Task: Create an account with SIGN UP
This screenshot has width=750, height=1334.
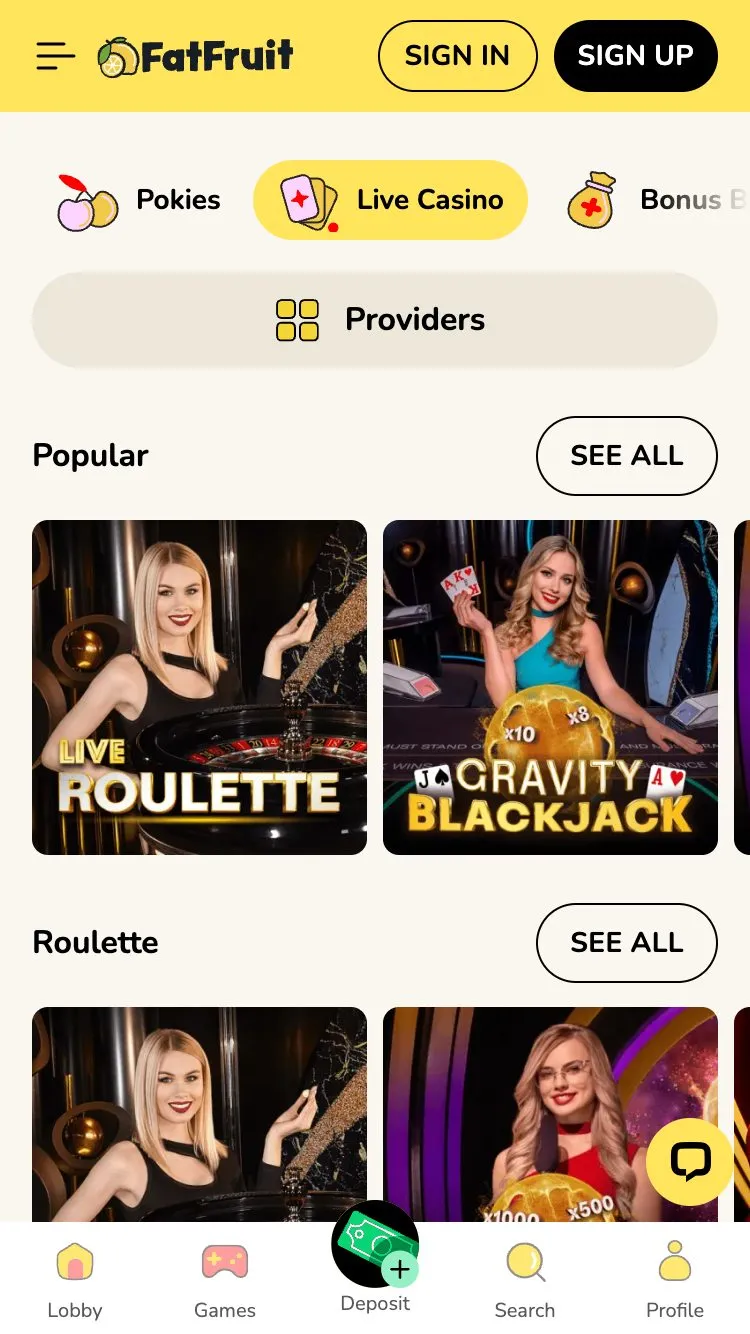Action: (635, 56)
